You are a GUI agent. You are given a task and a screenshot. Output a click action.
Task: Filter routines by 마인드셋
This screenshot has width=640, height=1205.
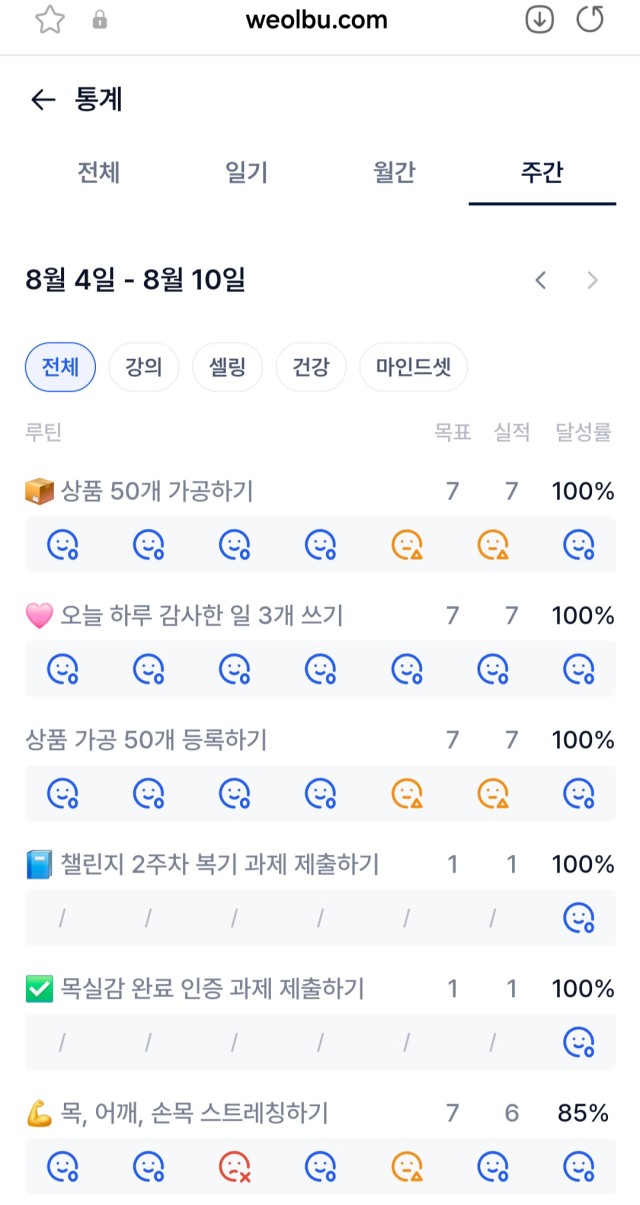pos(413,367)
